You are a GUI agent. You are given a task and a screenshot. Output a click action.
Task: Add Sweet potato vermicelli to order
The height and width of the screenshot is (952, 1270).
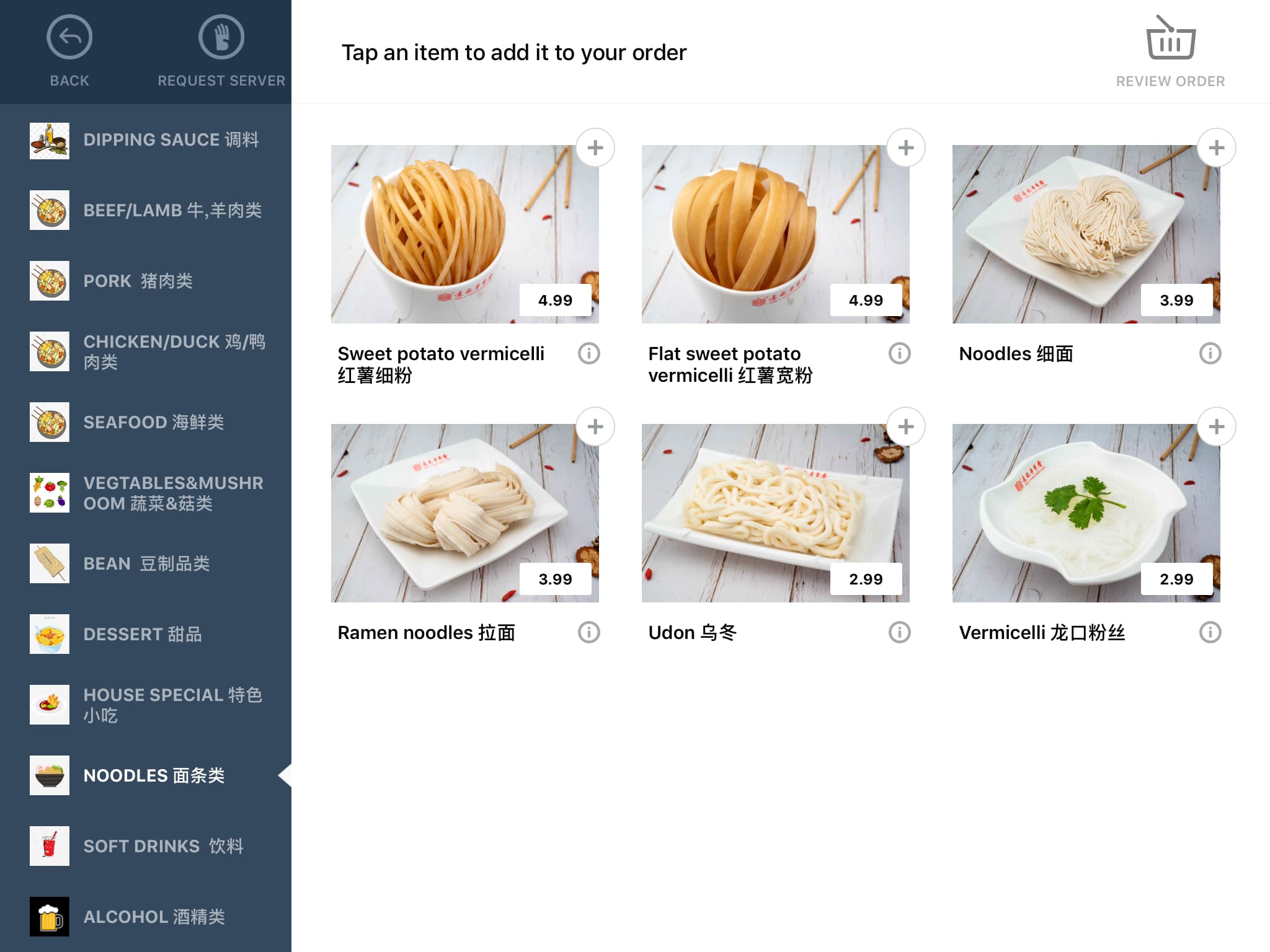[x=595, y=148]
